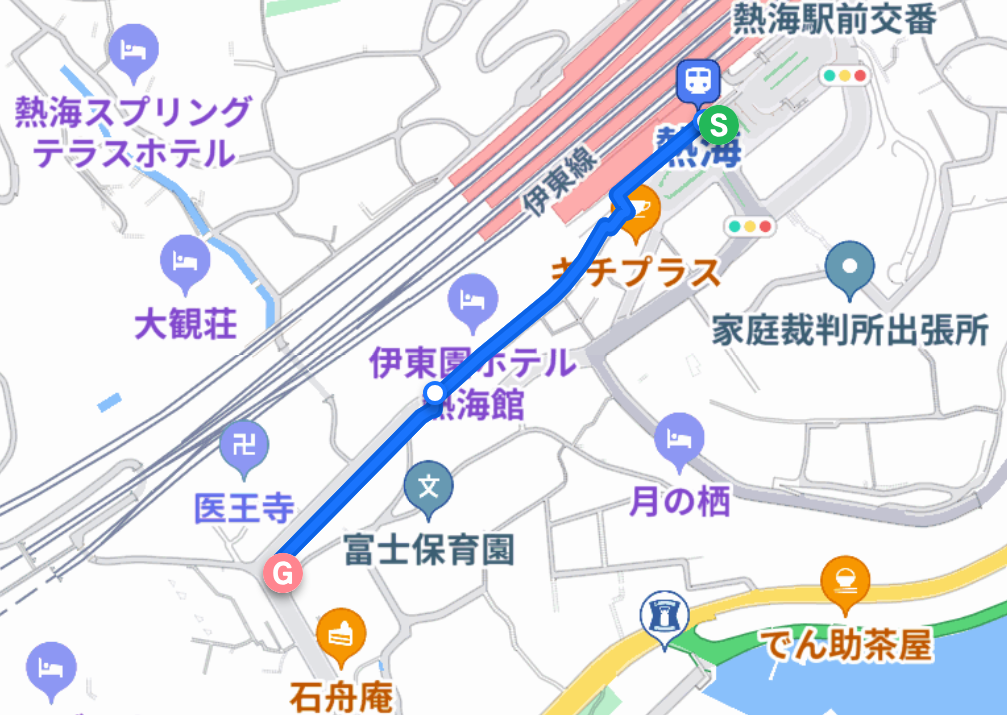
Task: Tap the pink G goal marker
Action: click(x=282, y=573)
